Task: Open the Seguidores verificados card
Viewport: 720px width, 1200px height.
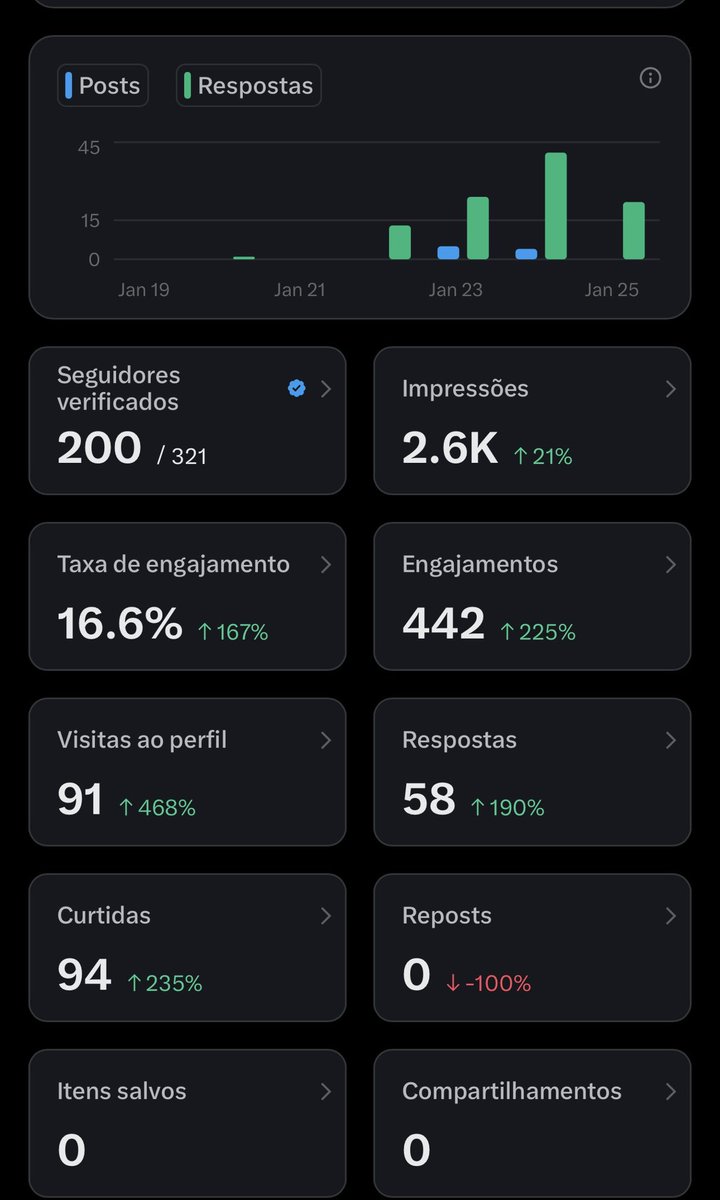Action: coord(187,421)
